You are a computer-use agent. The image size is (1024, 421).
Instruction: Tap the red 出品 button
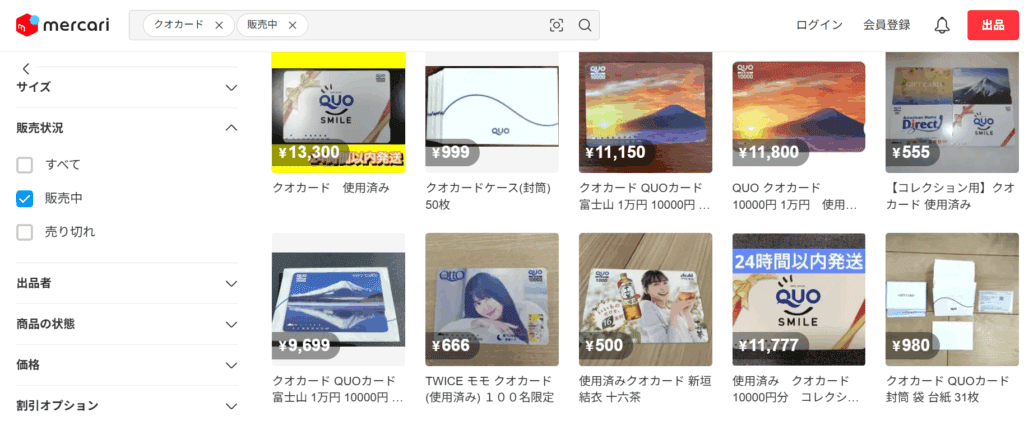(x=992, y=25)
